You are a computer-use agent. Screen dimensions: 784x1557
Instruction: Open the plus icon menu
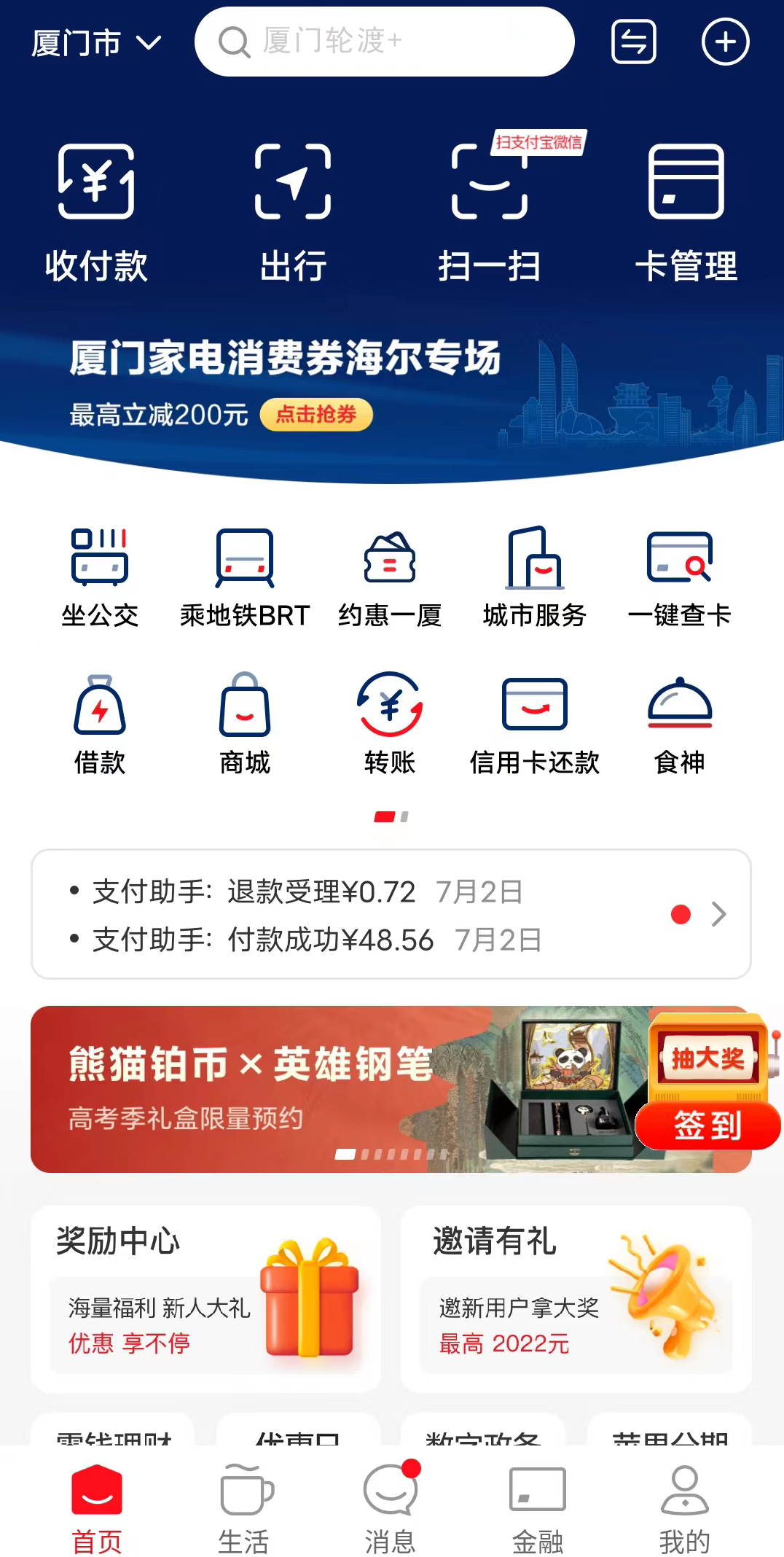pyautogui.click(x=724, y=42)
